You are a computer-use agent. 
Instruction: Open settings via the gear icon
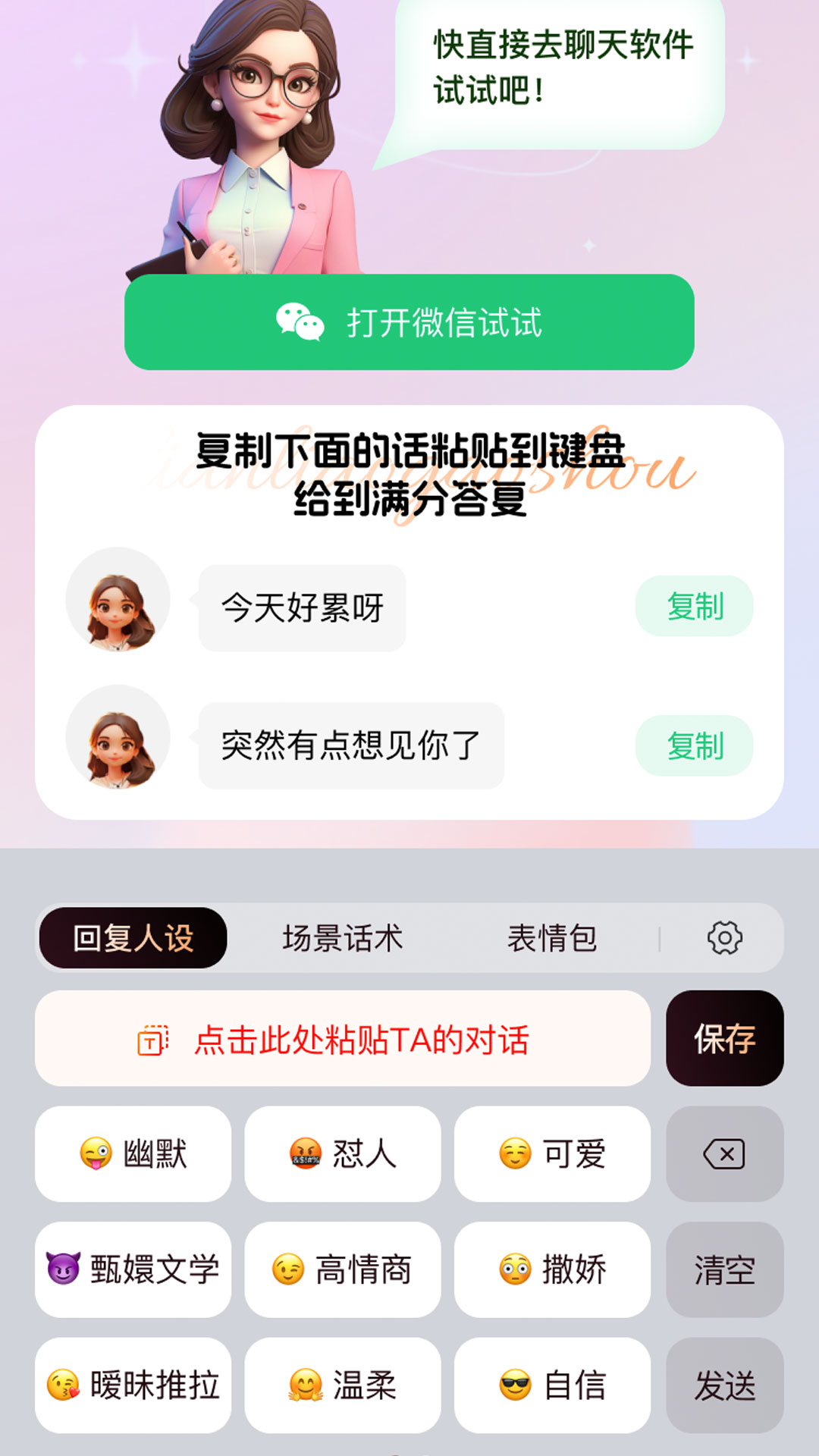pos(724,937)
